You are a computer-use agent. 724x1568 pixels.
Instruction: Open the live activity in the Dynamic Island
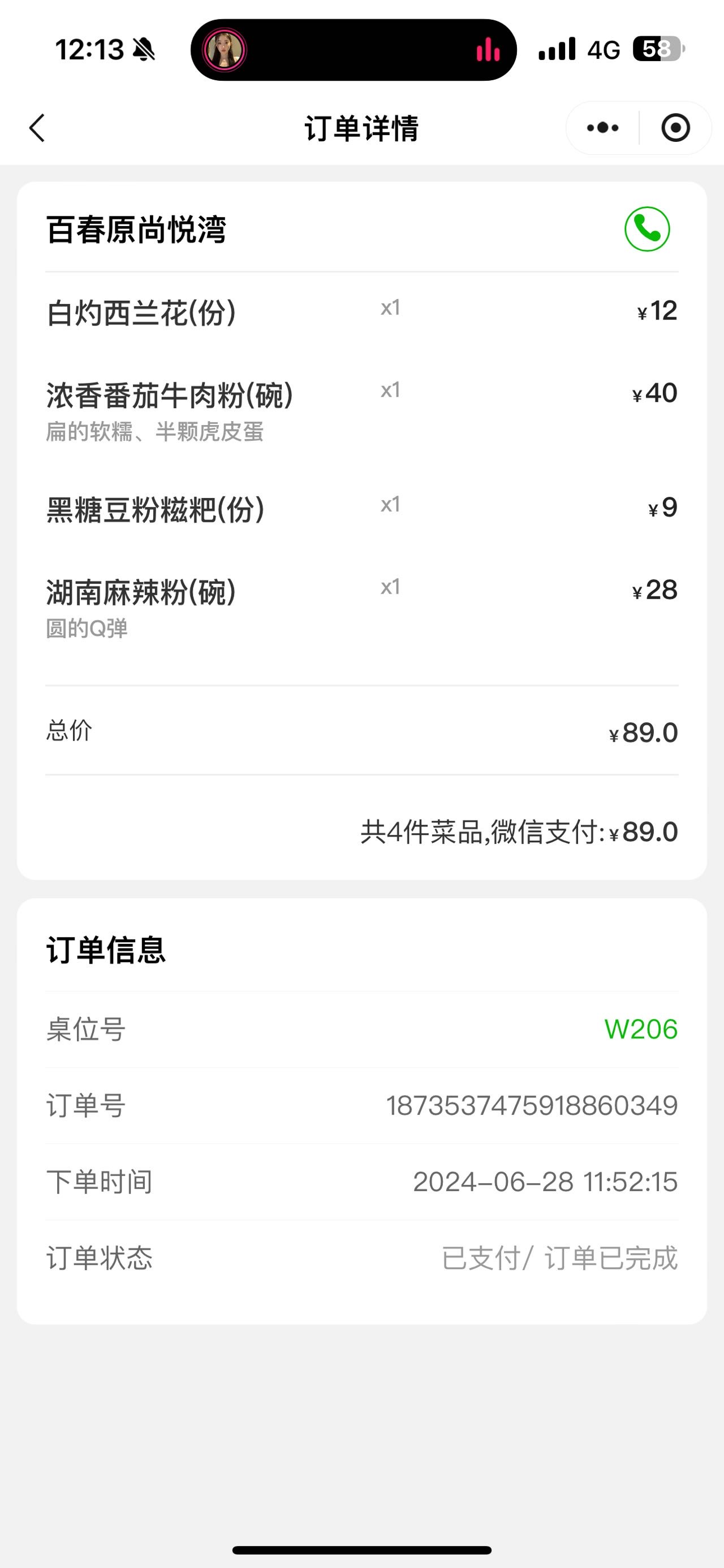click(354, 50)
